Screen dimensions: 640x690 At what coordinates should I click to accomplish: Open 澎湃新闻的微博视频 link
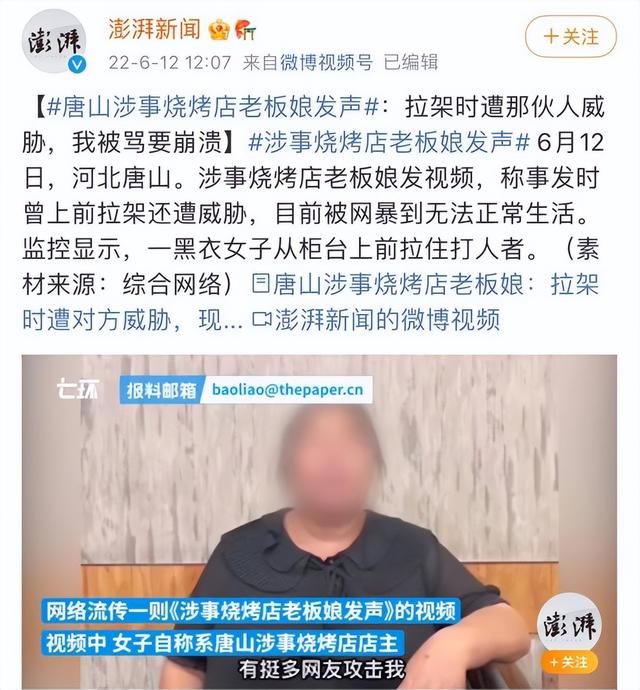(384, 320)
